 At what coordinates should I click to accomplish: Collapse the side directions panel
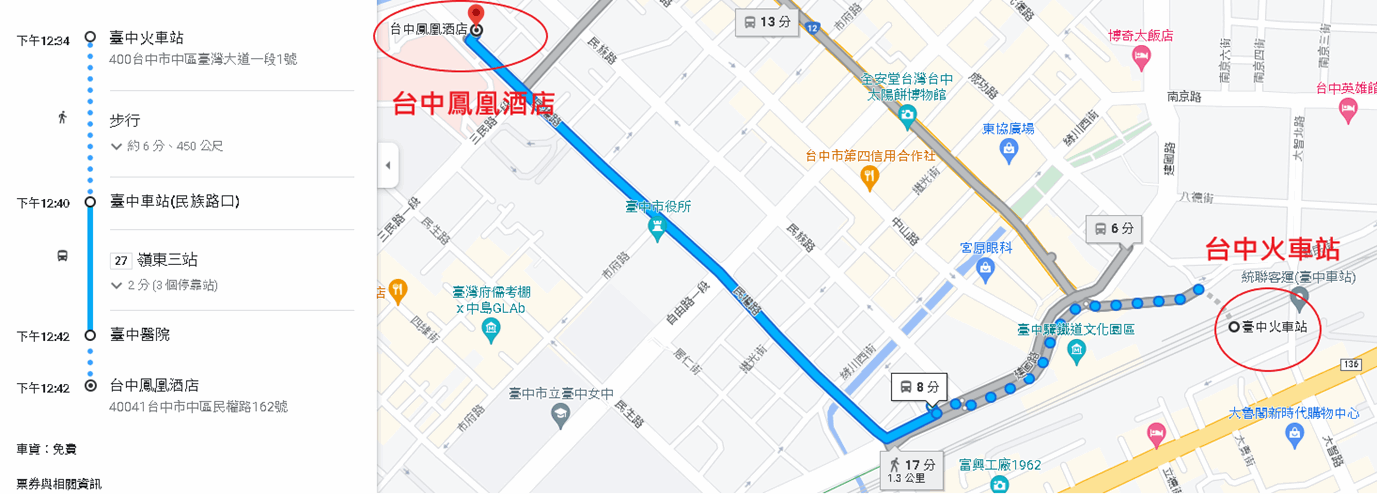[x=388, y=166]
